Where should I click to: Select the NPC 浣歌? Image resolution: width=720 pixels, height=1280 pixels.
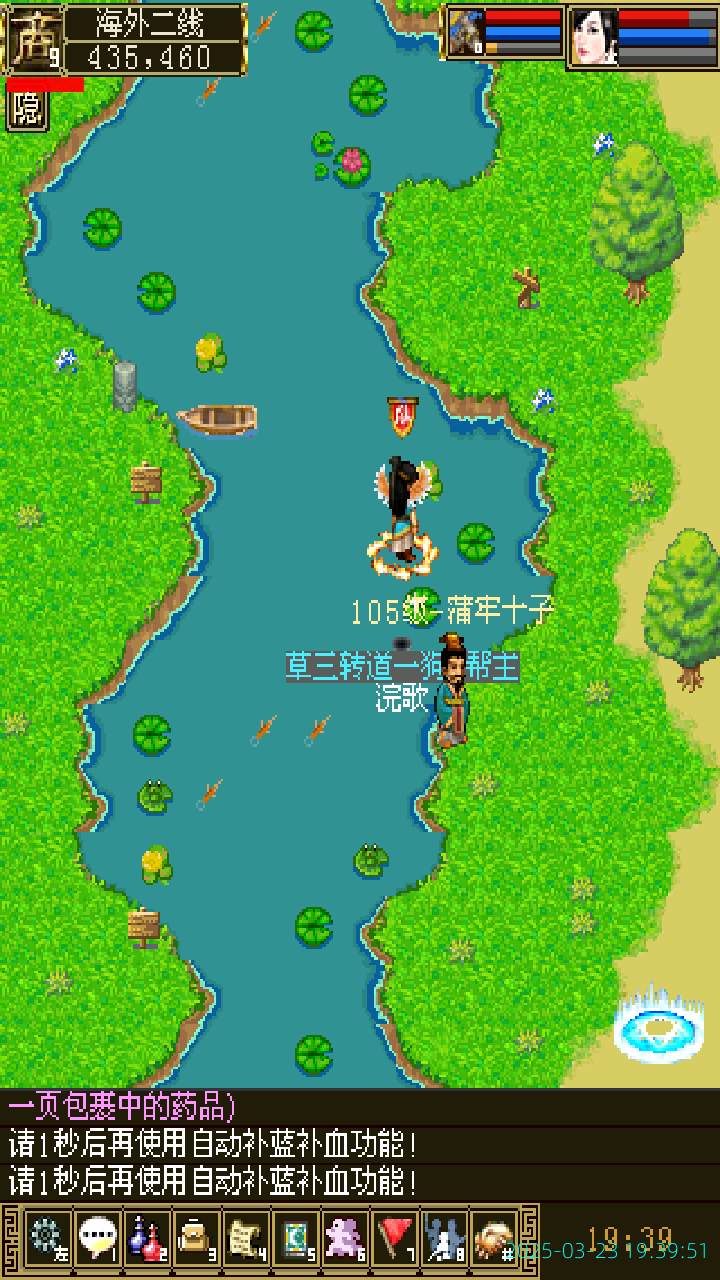pyautogui.click(x=451, y=695)
